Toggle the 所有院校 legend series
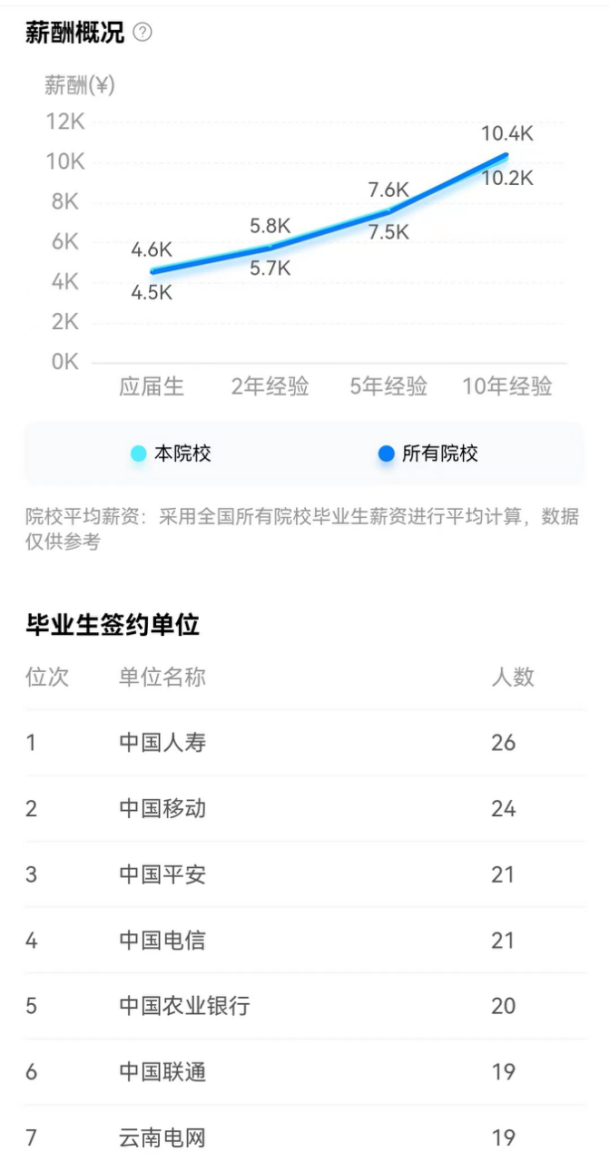The height and width of the screenshot is (1162, 610). click(x=428, y=454)
